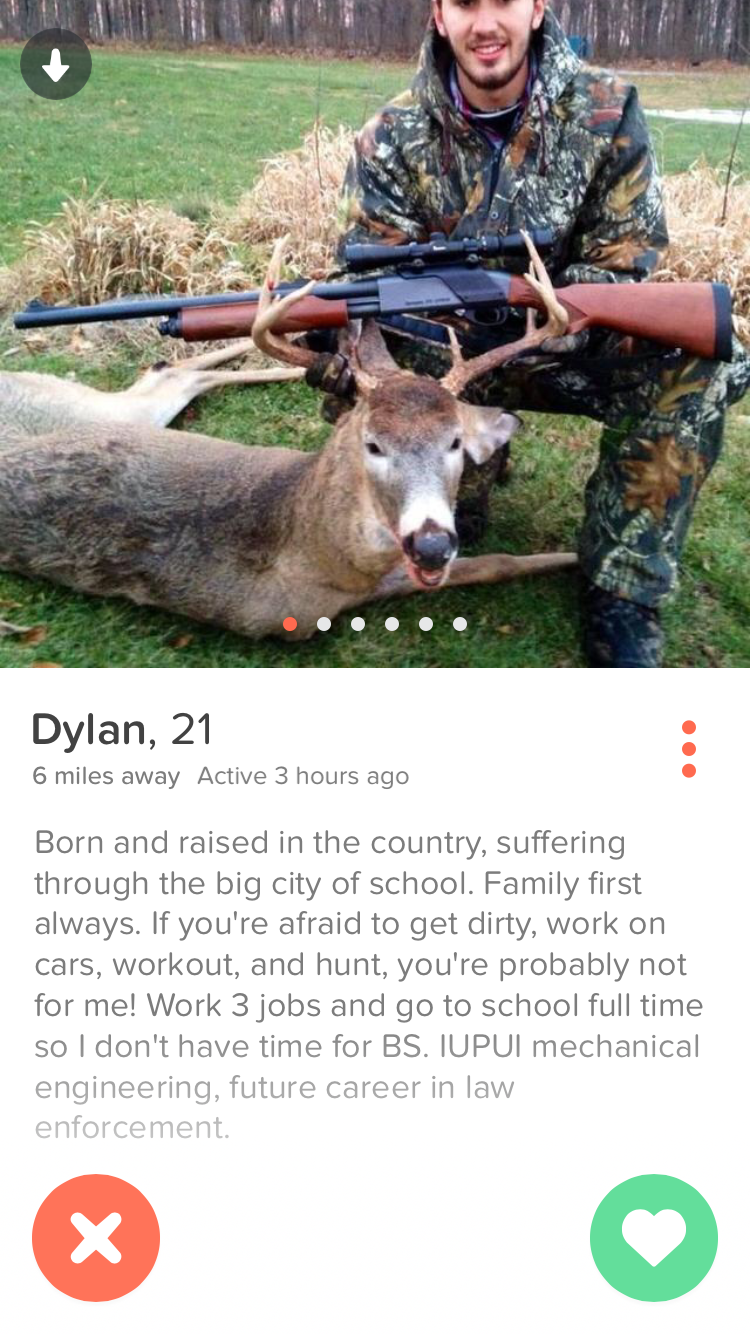Collapse the profile with the down arrow
The height and width of the screenshot is (1334, 750).
pyautogui.click(x=56, y=65)
